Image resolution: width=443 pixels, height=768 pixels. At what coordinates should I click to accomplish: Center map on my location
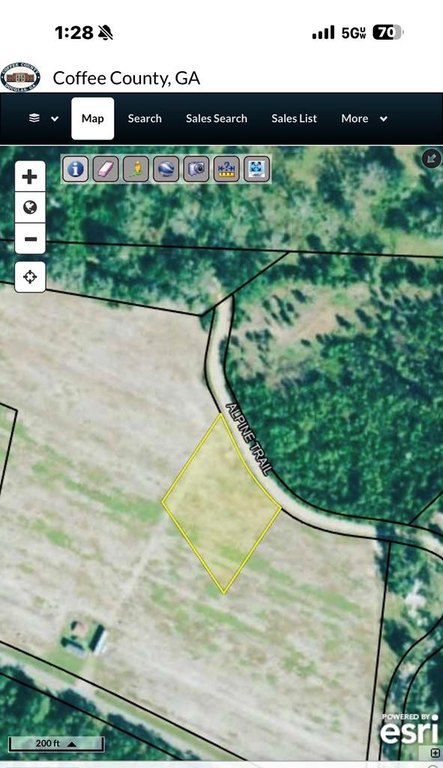tap(30, 277)
